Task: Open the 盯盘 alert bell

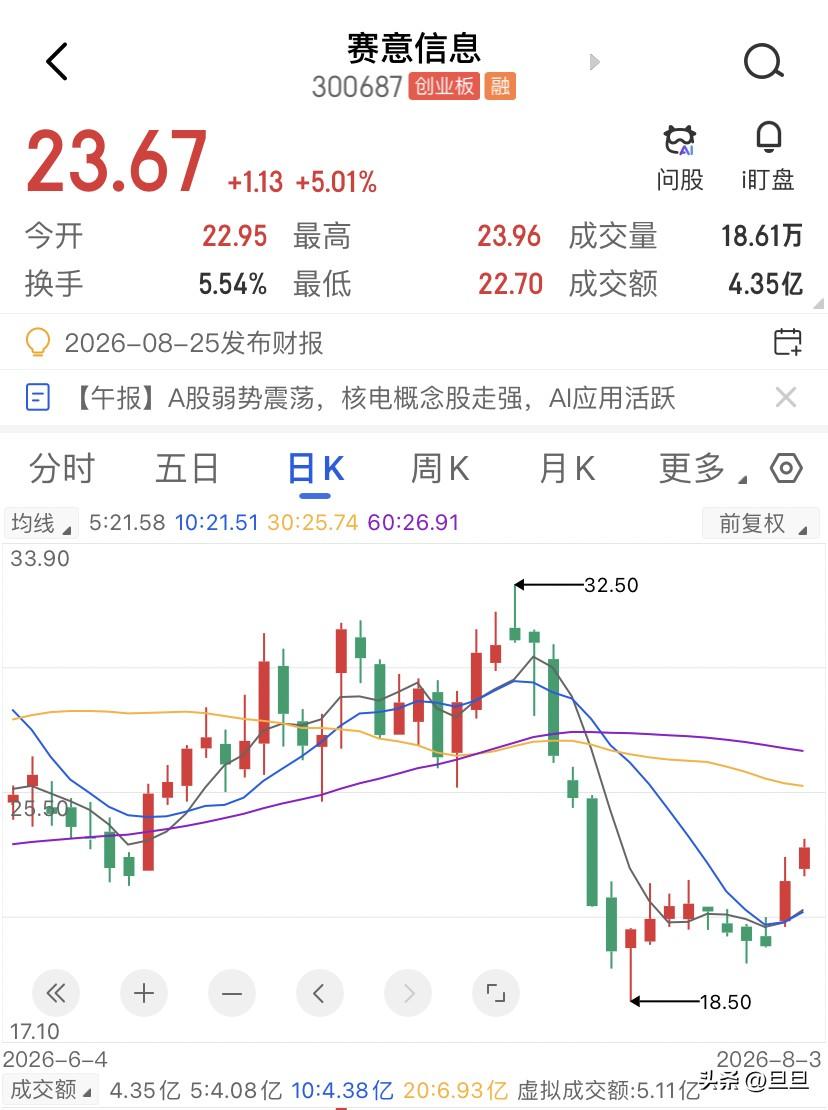Action: coord(768,158)
